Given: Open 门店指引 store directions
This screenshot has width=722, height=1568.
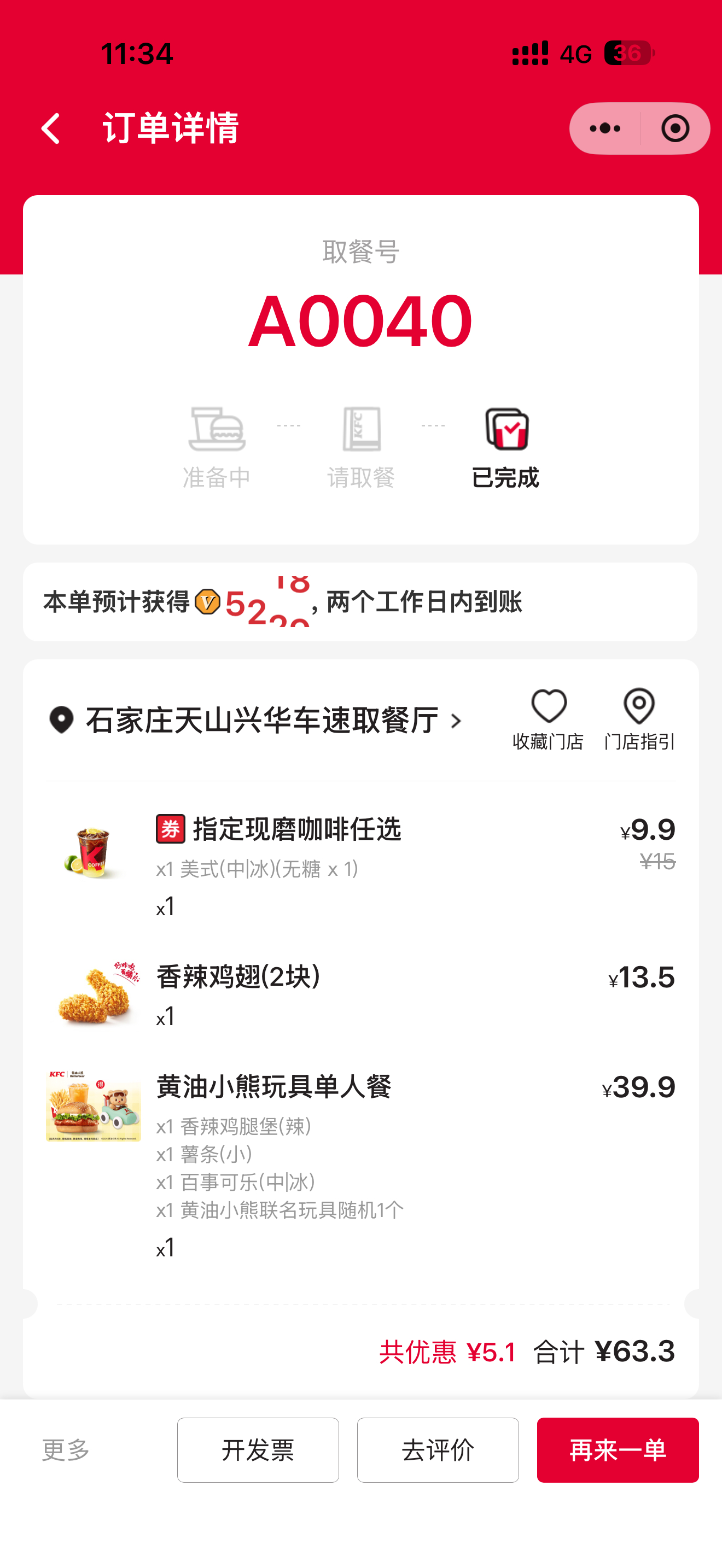Looking at the screenshot, I should click(639, 719).
